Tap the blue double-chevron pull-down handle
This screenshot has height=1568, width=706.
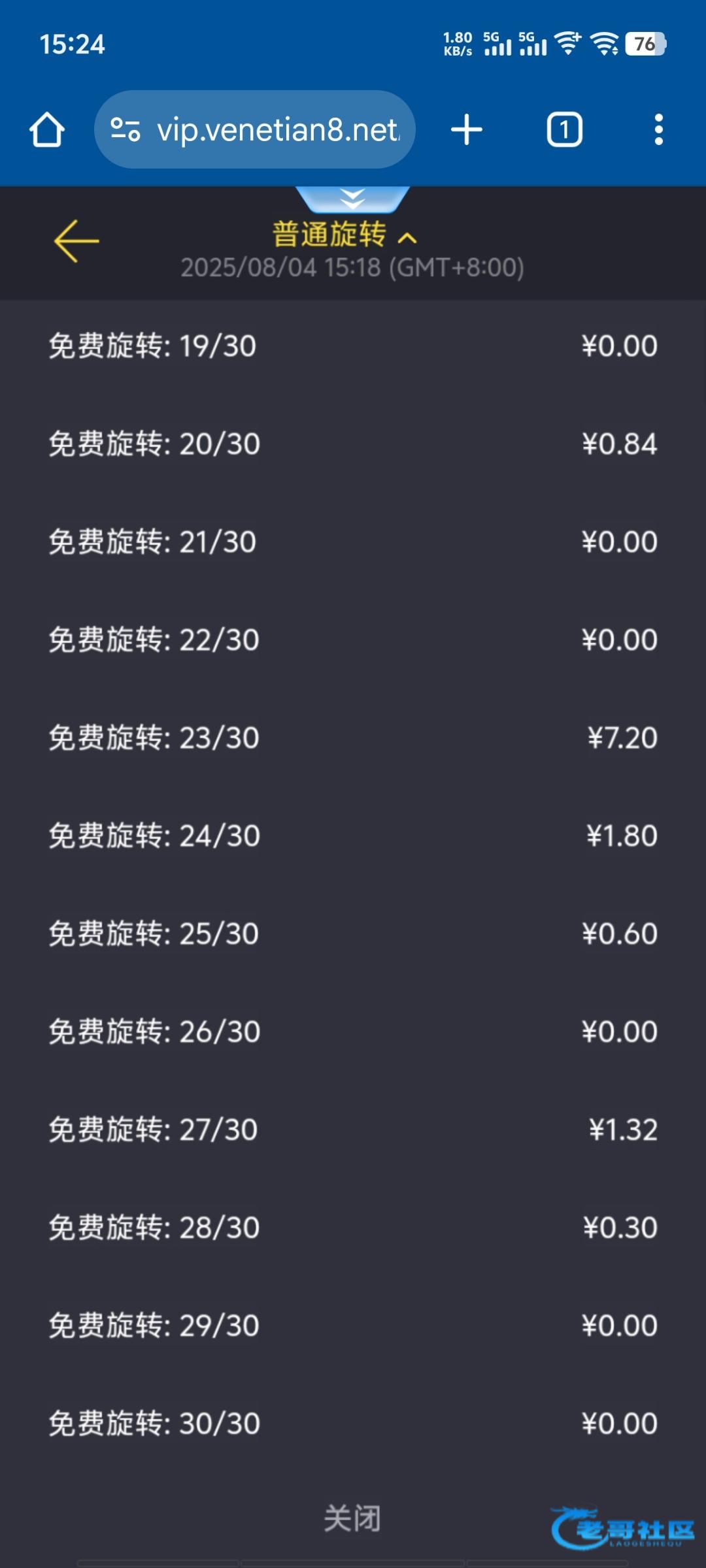point(352,199)
